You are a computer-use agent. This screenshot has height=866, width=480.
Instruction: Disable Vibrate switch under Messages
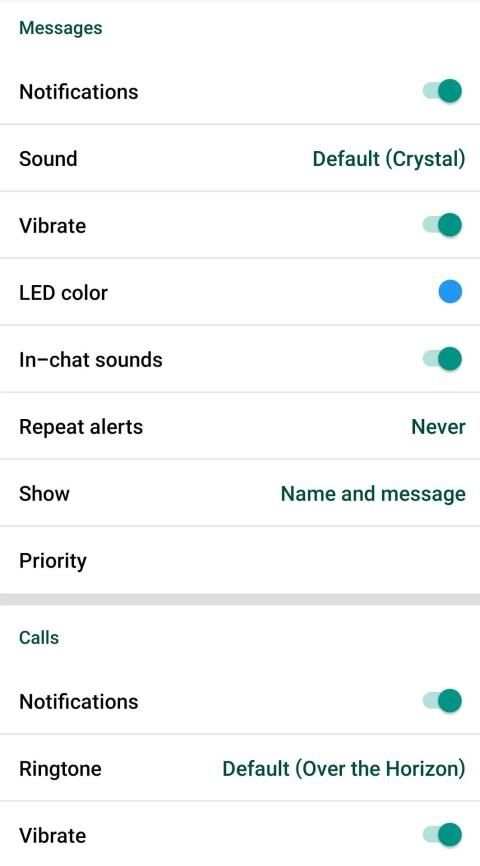[442, 225]
